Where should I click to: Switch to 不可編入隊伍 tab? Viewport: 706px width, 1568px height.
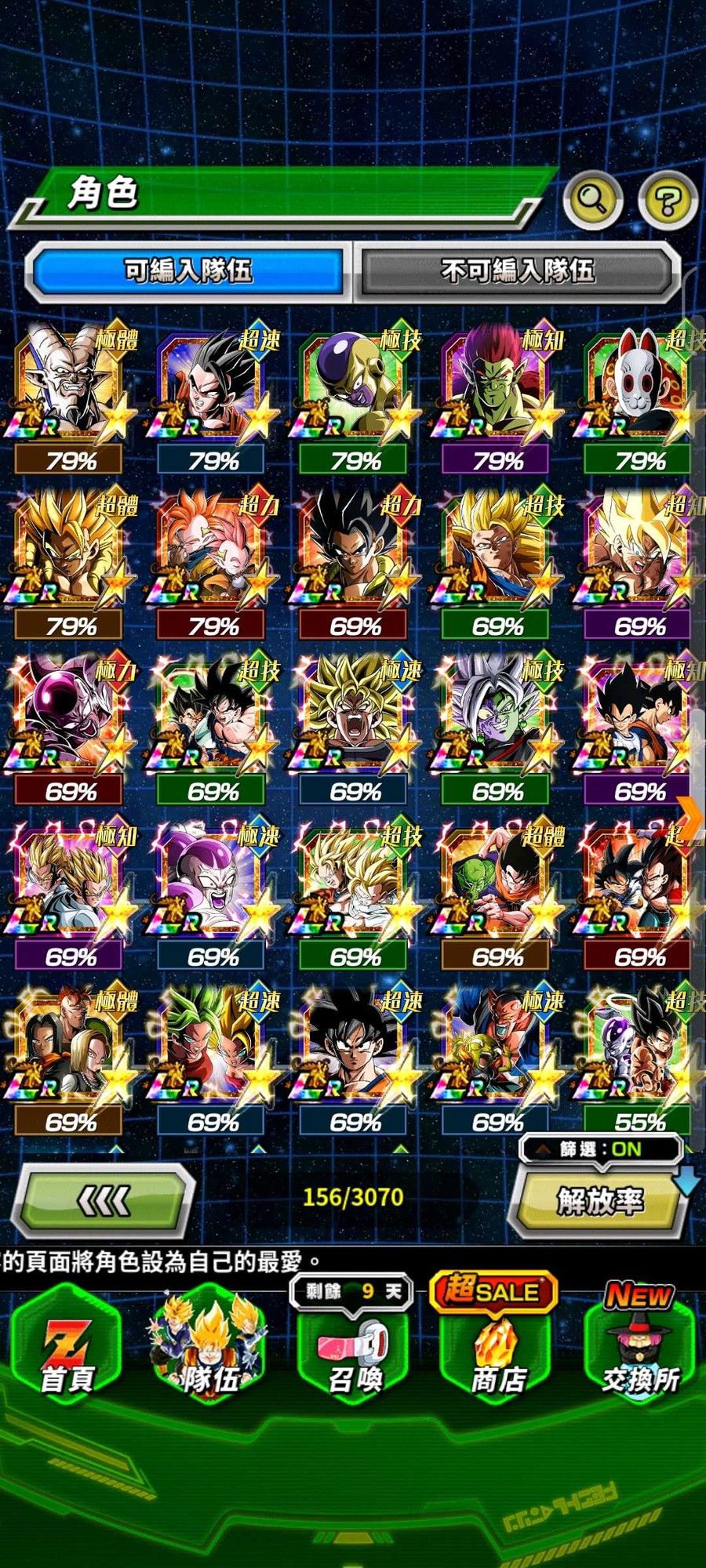click(x=517, y=271)
